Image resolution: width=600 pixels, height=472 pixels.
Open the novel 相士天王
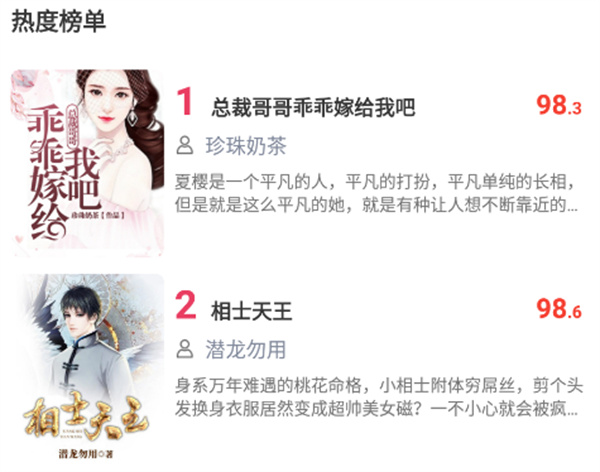(251, 311)
